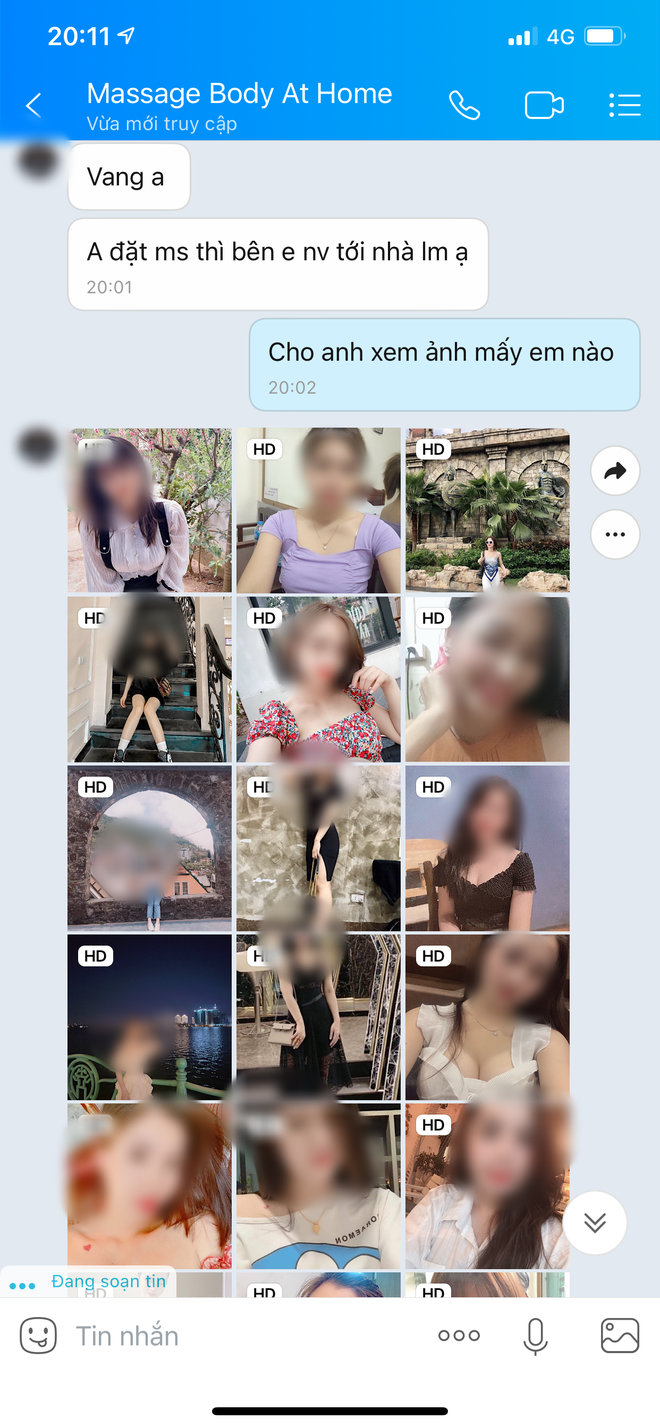This screenshot has width=660, height=1428.
Task: Jump to the latest message with the double chevron
Action: pyautogui.click(x=595, y=1222)
